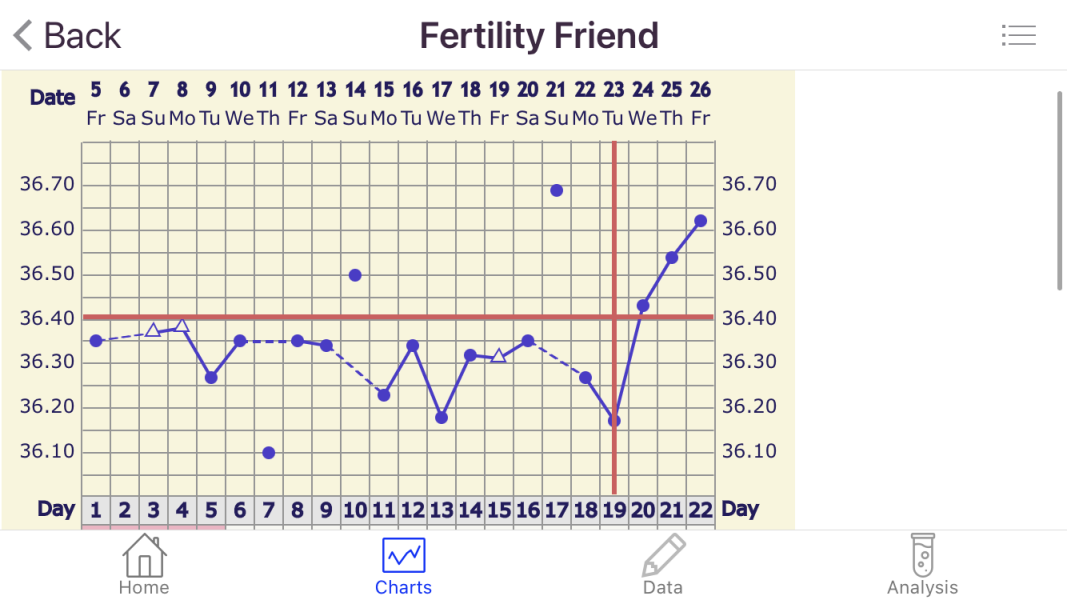The image size is (1067, 600).
Task: Select the Charts tab
Action: pos(403,565)
